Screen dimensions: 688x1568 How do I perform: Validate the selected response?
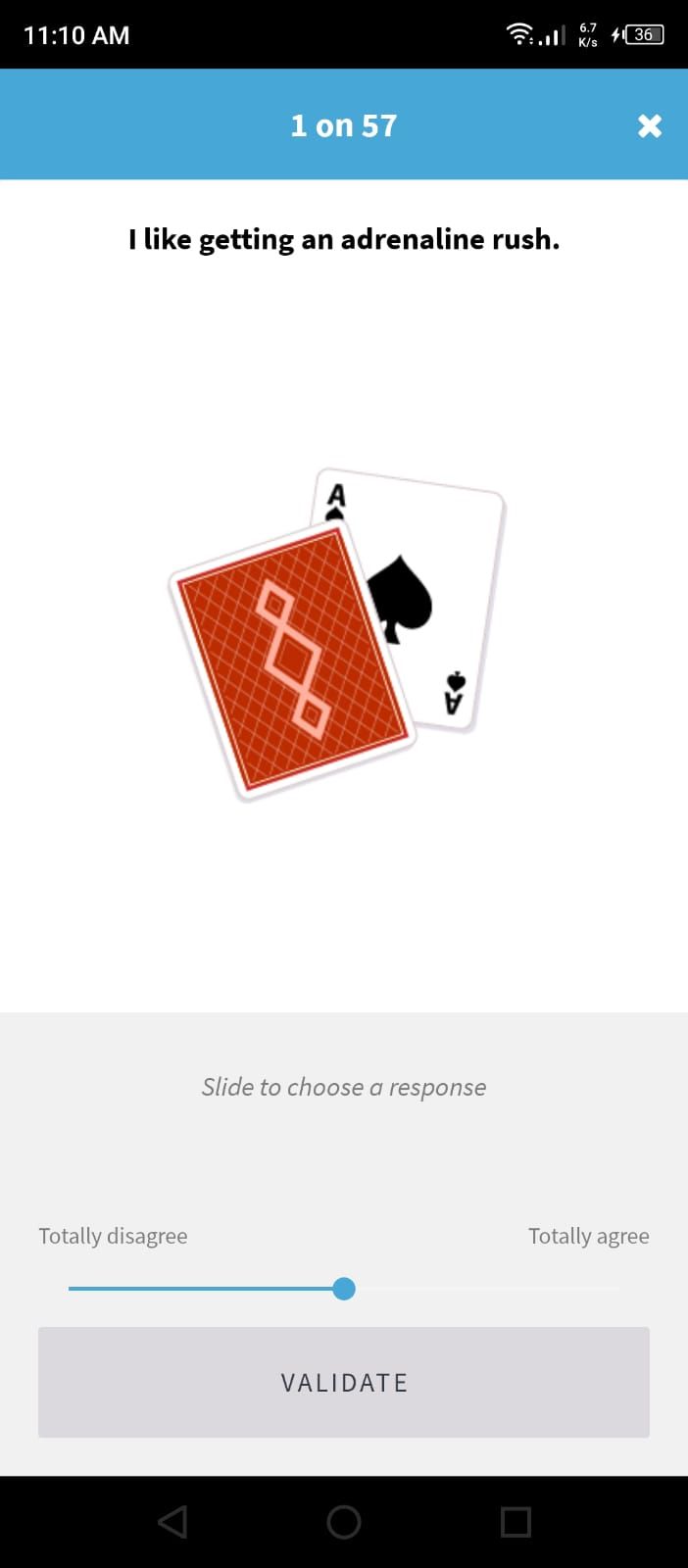(x=344, y=1382)
